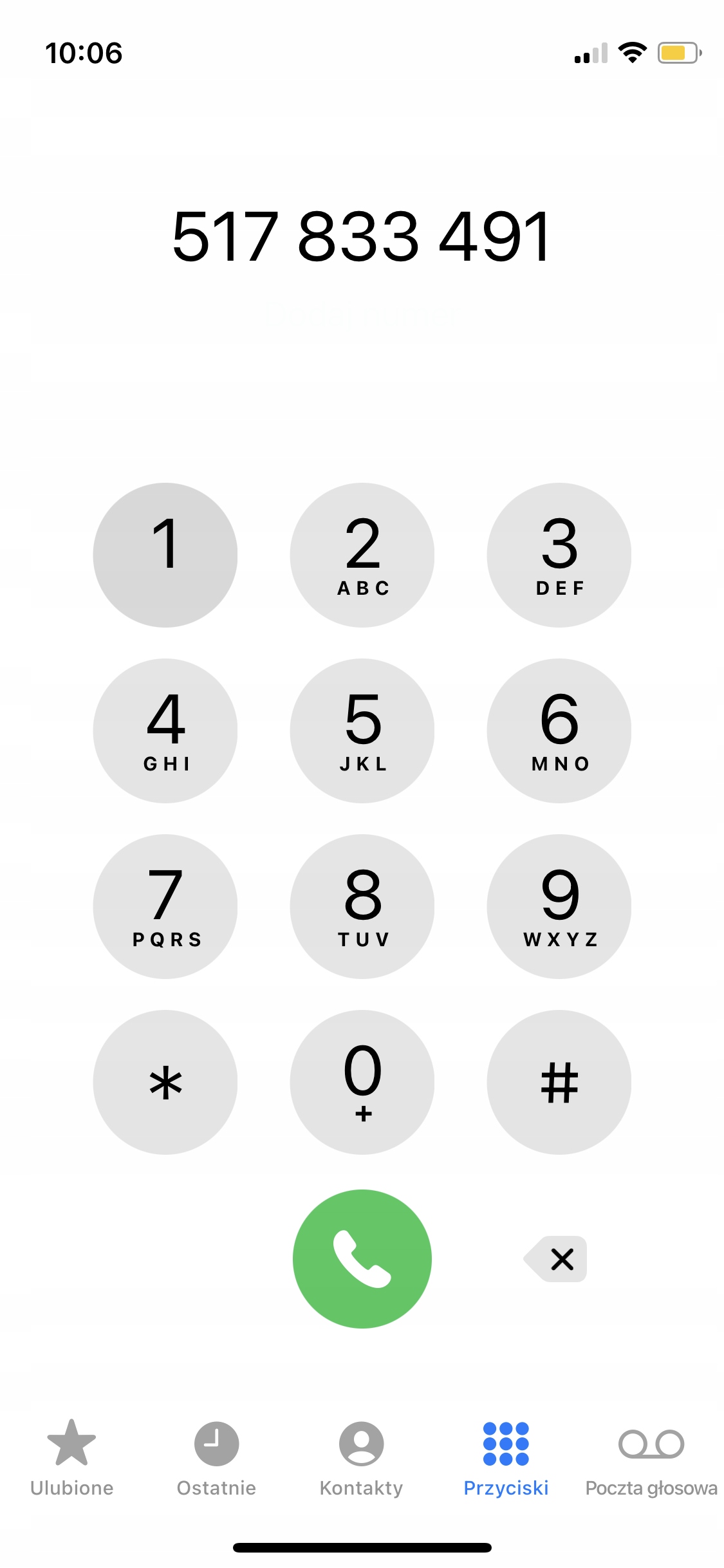The image size is (724, 1568).
Task: Enter digit 3 DEF
Action: coord(559,555)
